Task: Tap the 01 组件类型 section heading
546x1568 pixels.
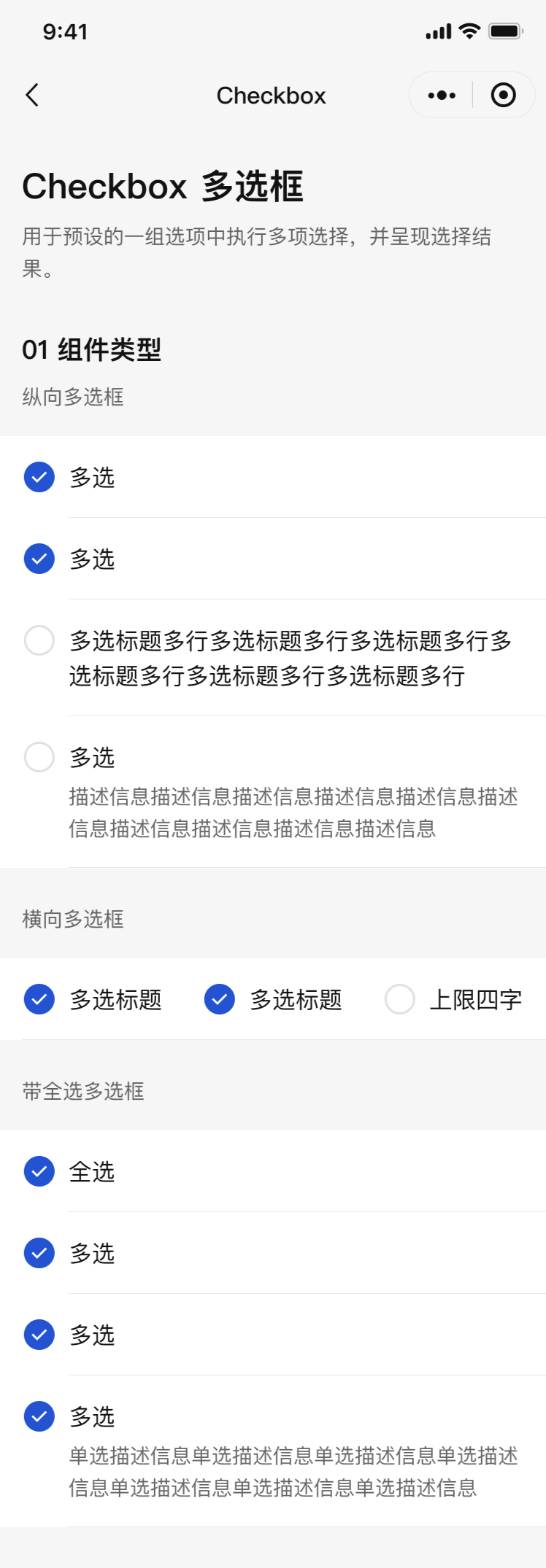Action: (92, 351)
